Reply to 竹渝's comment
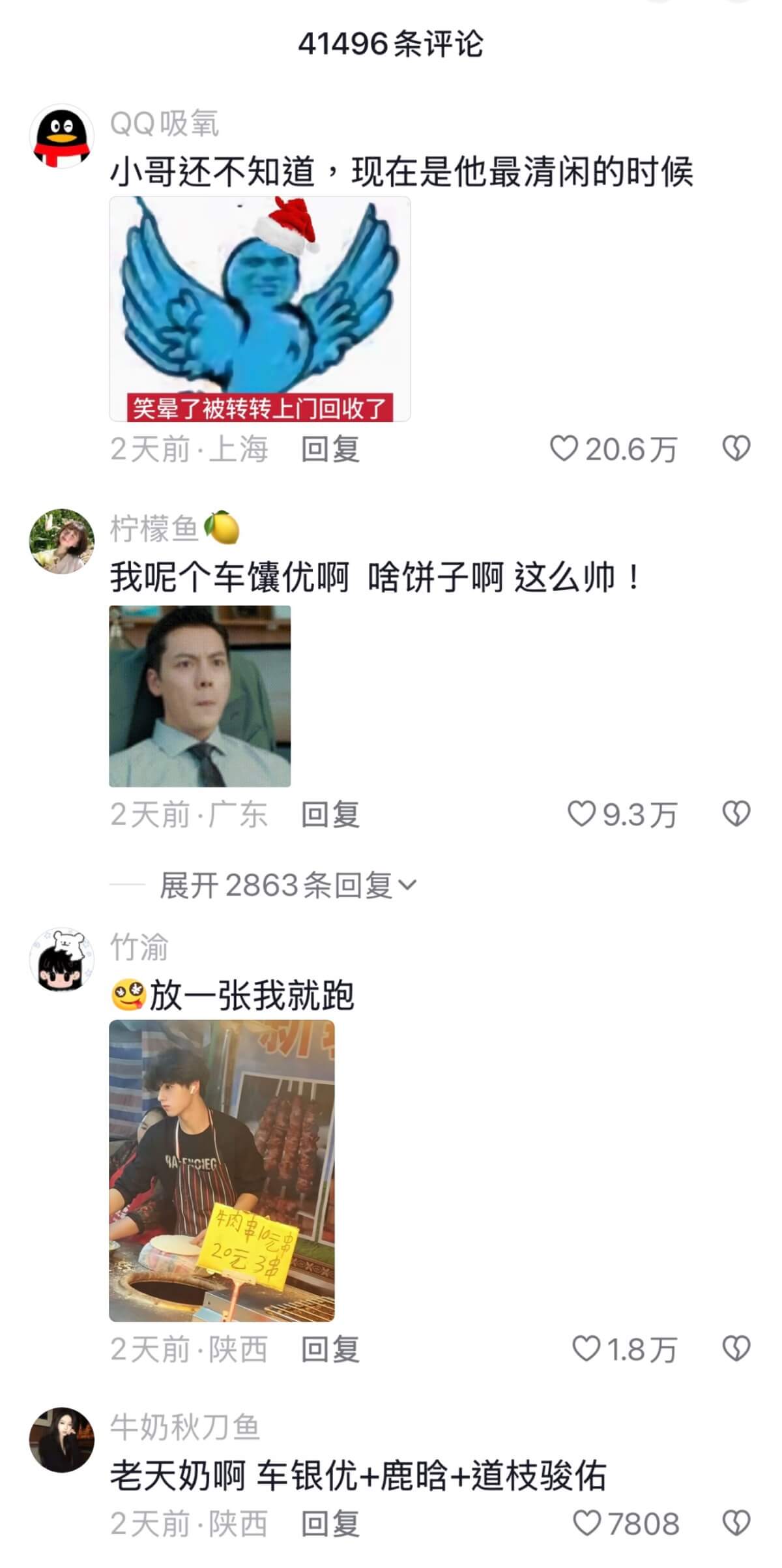 pos(330,1350)
